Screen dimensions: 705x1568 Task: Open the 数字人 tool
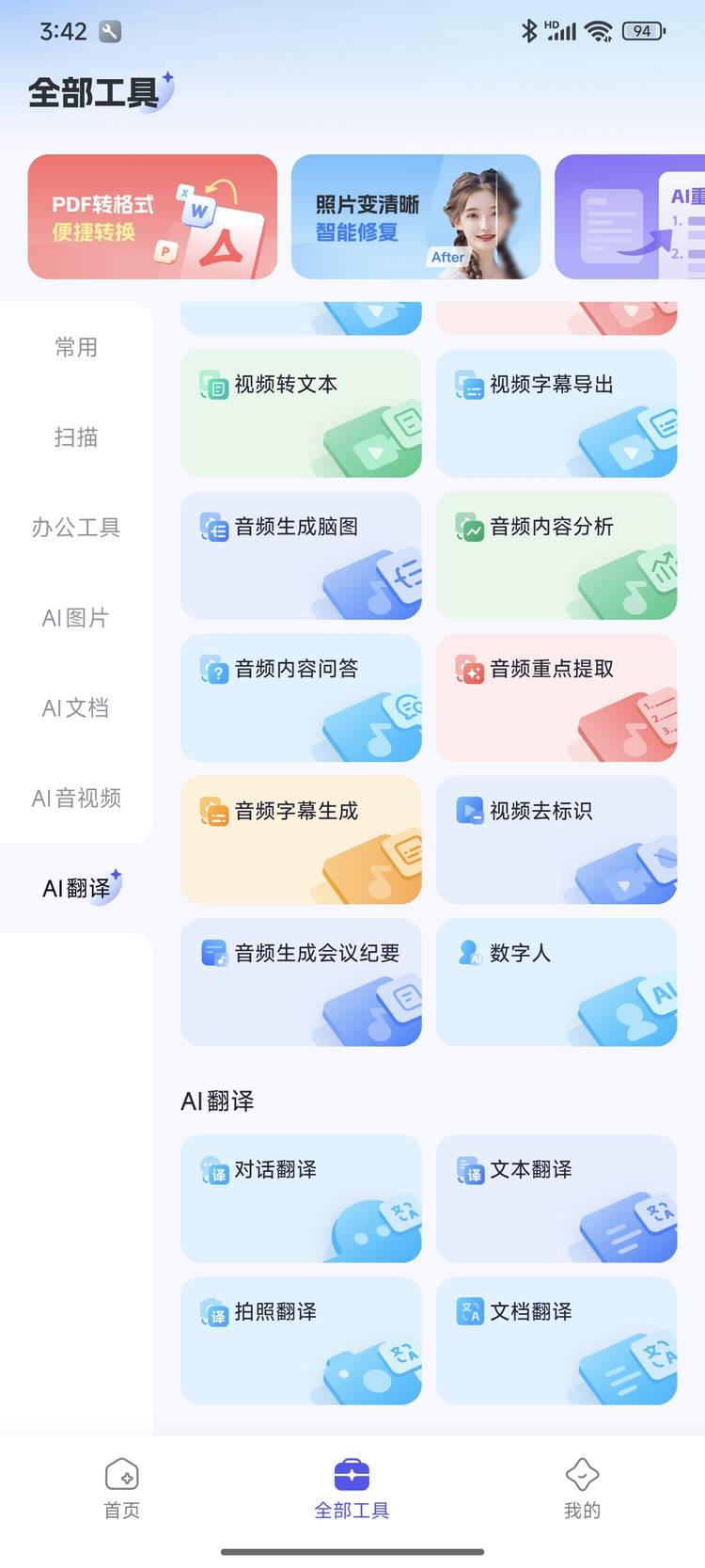click(x=556, y=983)
